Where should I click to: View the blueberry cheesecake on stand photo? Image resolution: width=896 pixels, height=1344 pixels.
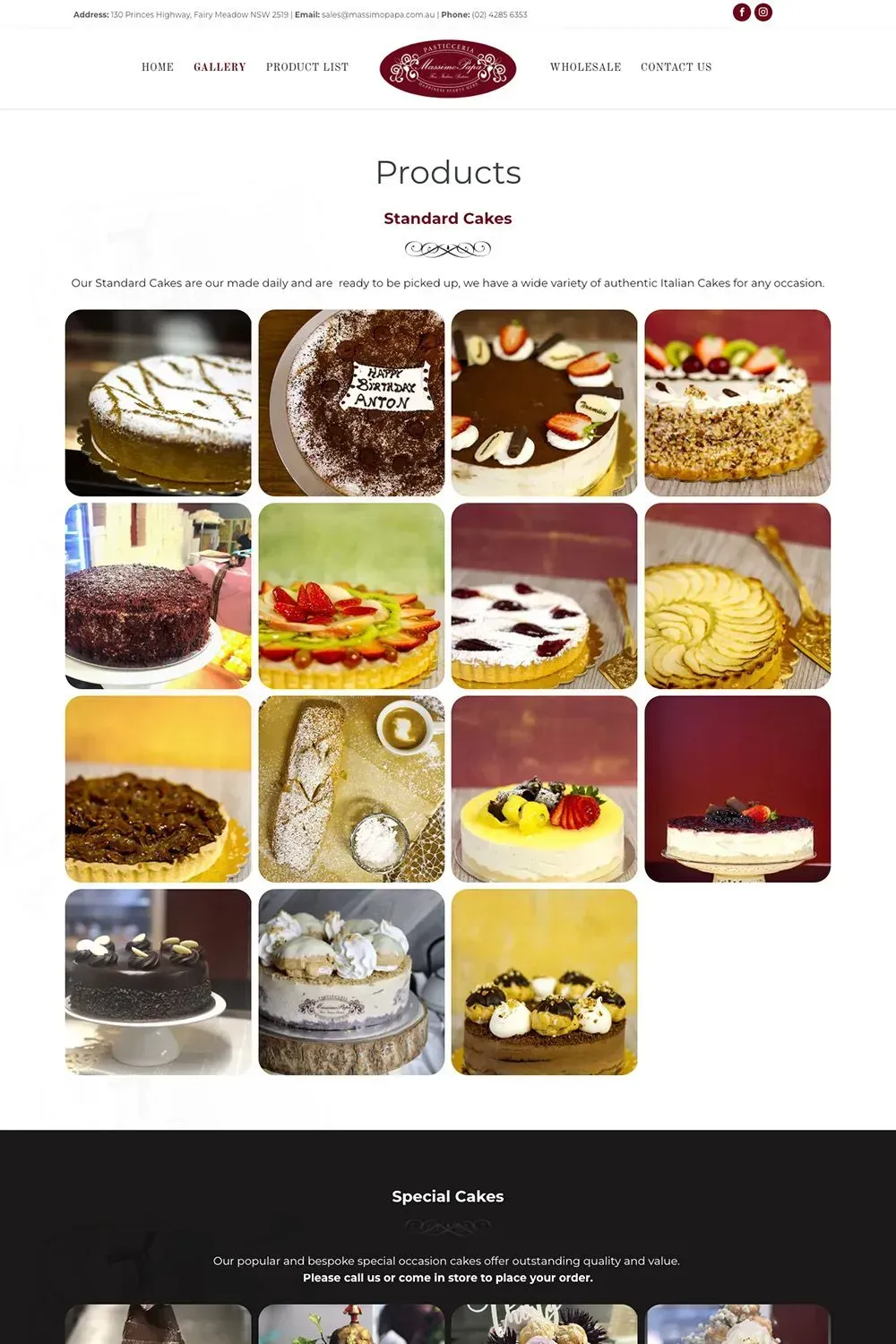click(x=737, y=789)
